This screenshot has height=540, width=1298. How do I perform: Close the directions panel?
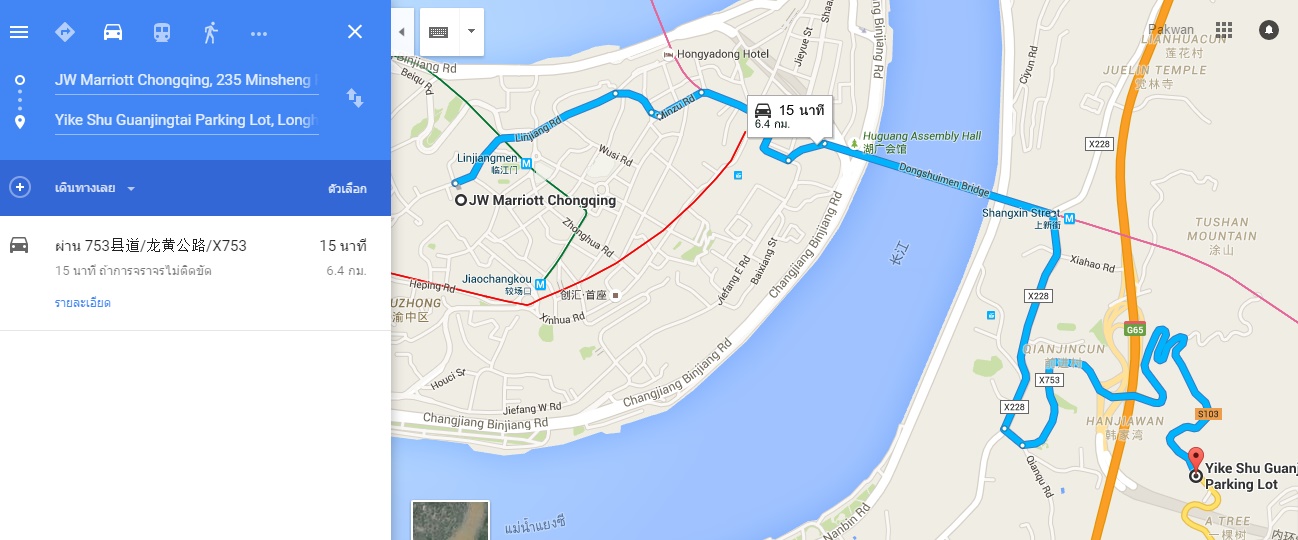point(354,32)
